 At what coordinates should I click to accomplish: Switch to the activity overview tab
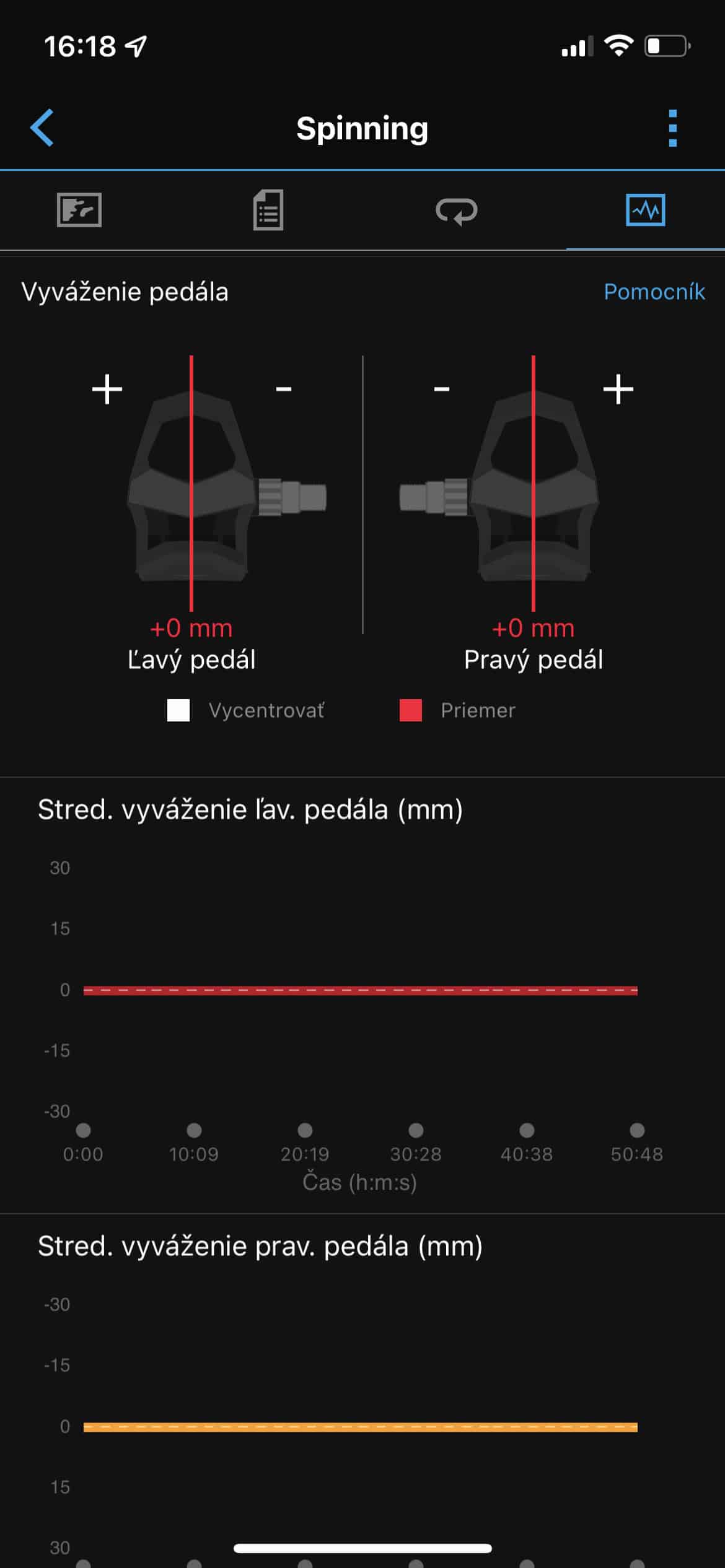pyautogui.click(x=79, y=210)
